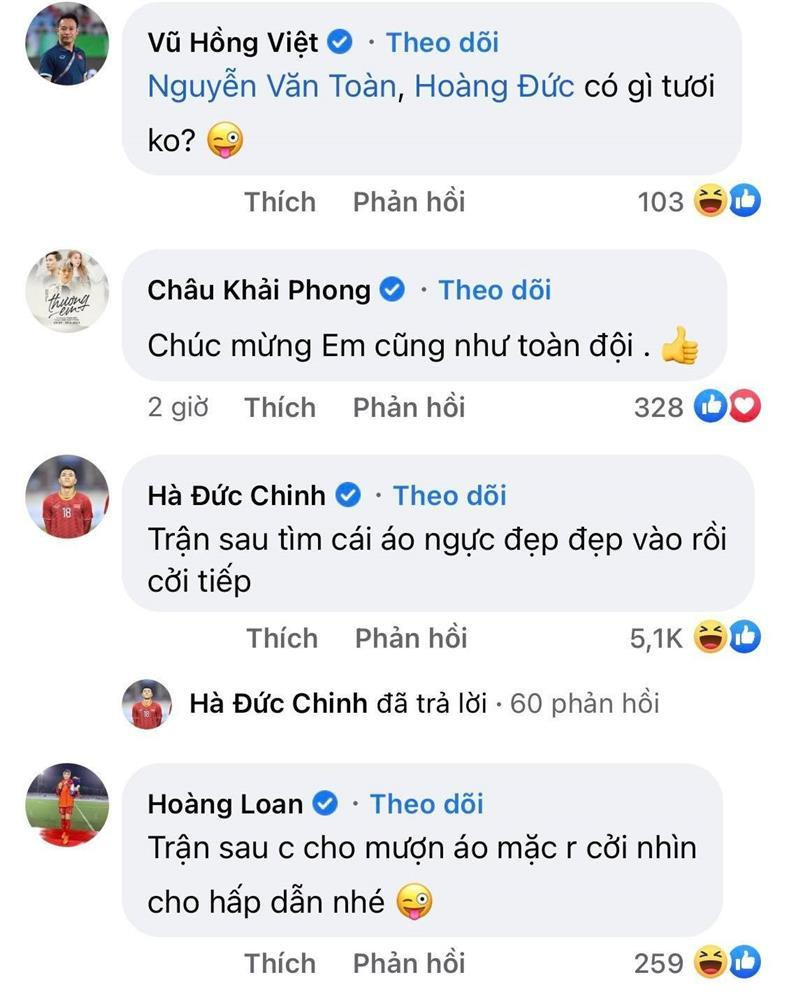Click the haha reaction icon next to 103
This screenshot has width=786, height=1000.
[x=712, y=201]
